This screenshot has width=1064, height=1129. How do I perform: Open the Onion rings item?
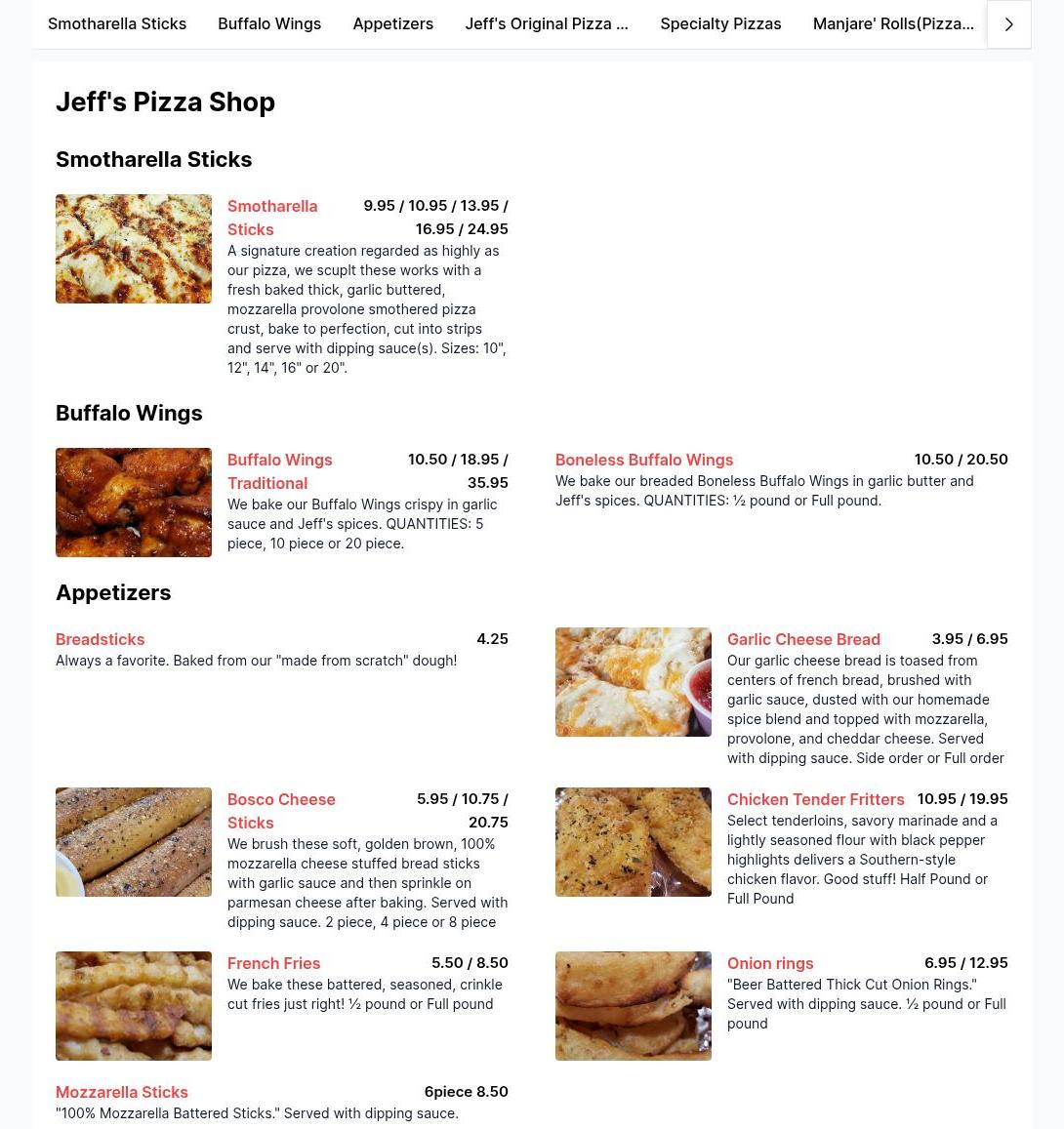[769, 963]
